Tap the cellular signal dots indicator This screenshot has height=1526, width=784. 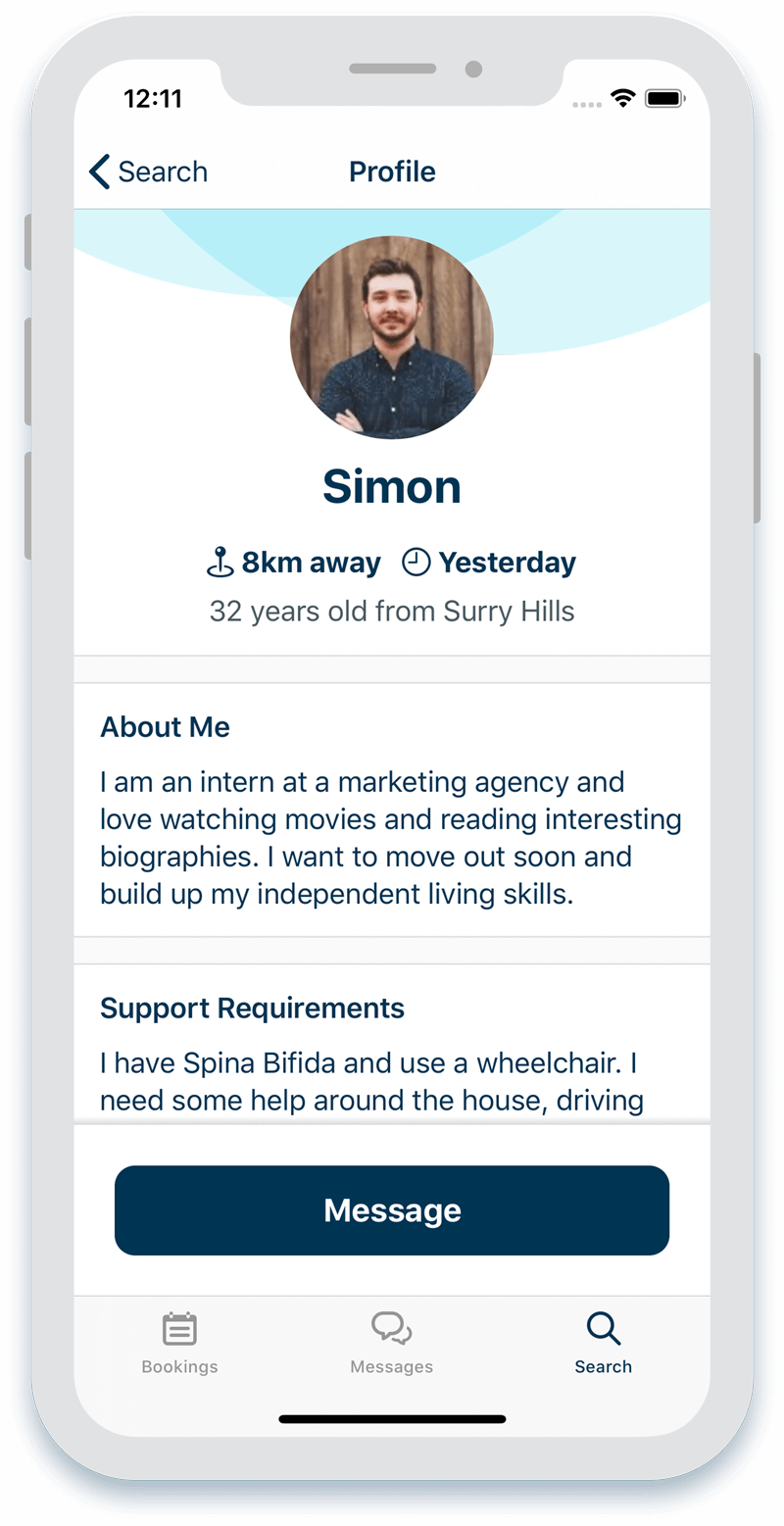click(x=586, y=103)
